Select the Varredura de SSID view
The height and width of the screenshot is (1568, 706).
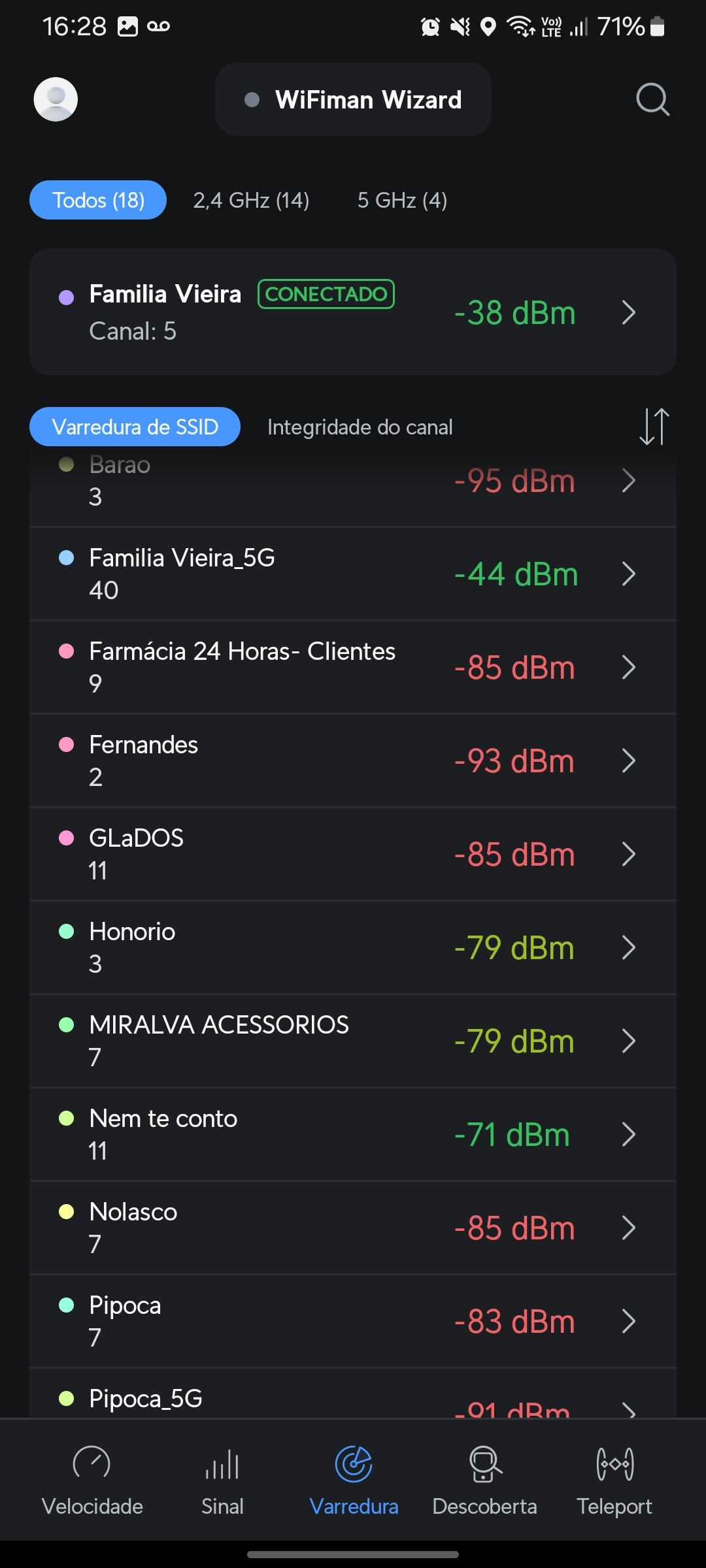click(x=135, y=427)
